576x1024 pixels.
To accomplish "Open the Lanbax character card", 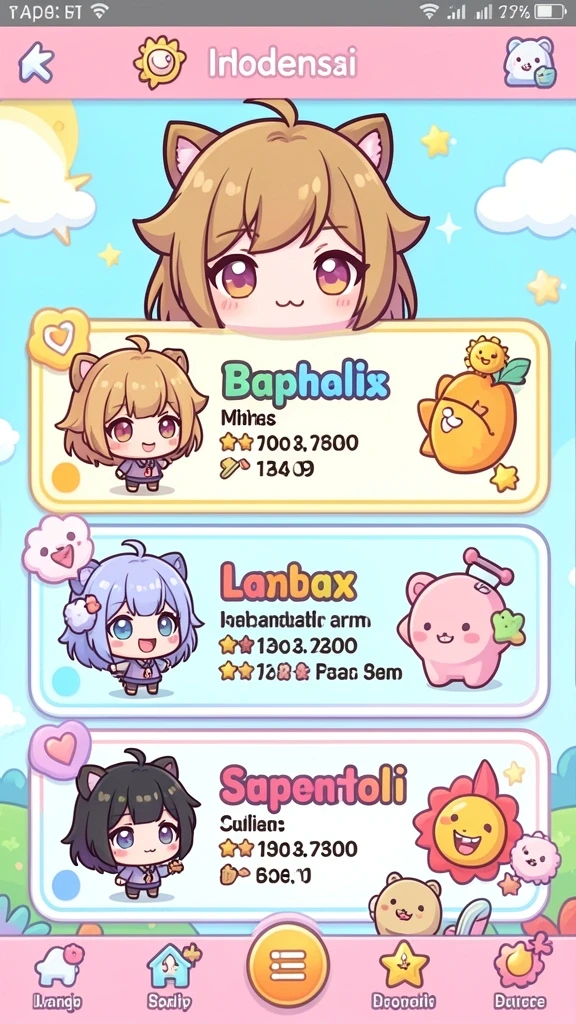I will point(289,620).
